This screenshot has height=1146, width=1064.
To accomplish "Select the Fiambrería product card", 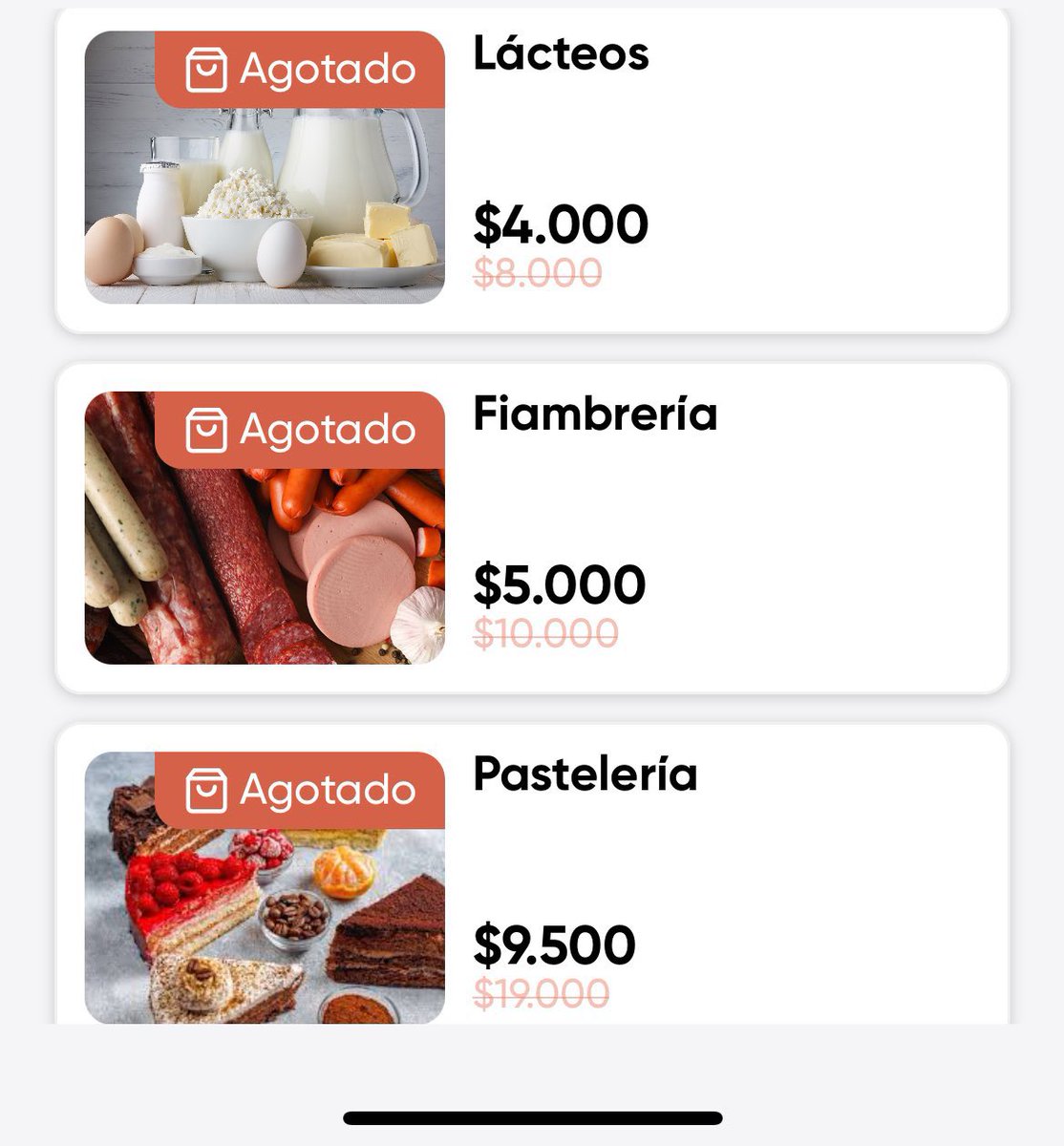I will pos(532,527).
